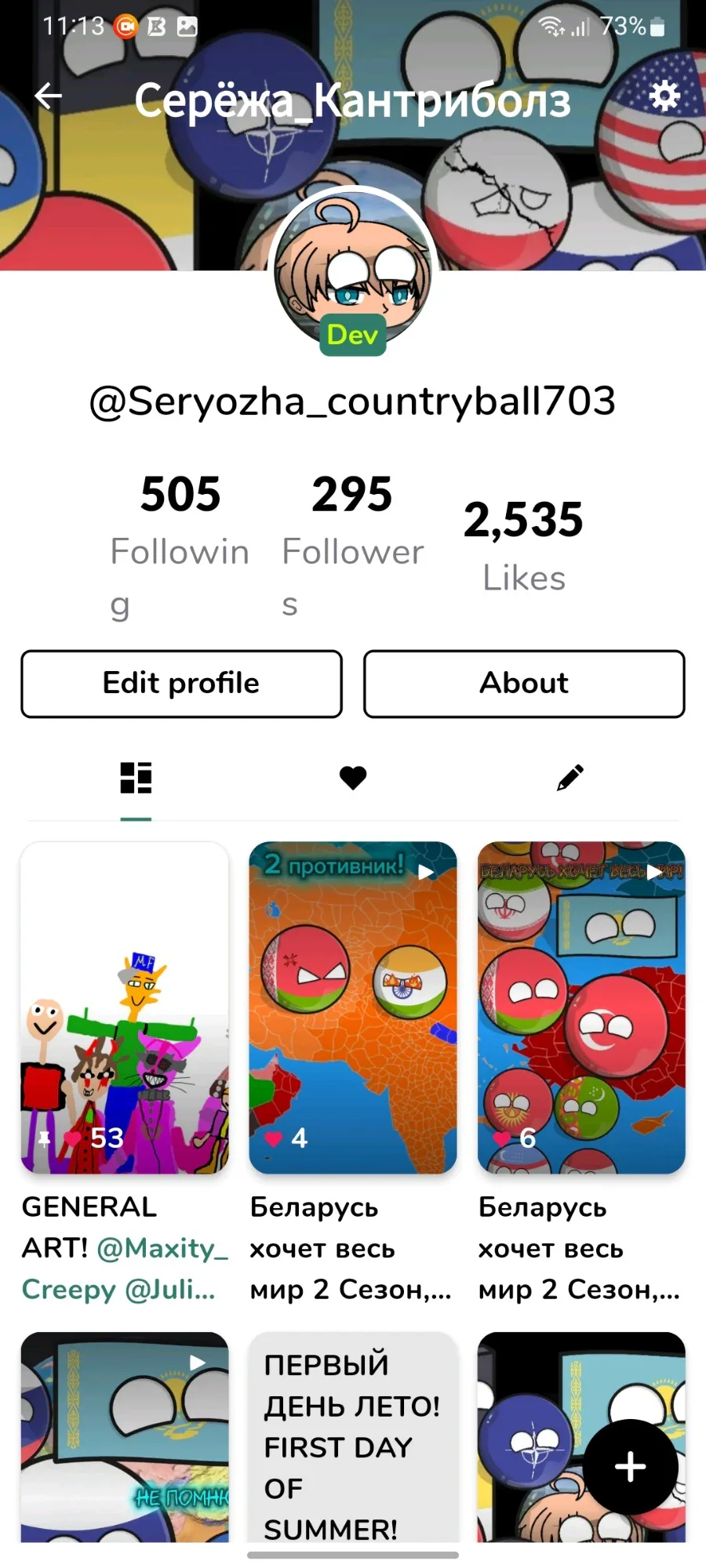Open the GENERAL ART! post
706x1568 pixels.
[x=125, y=1007]
